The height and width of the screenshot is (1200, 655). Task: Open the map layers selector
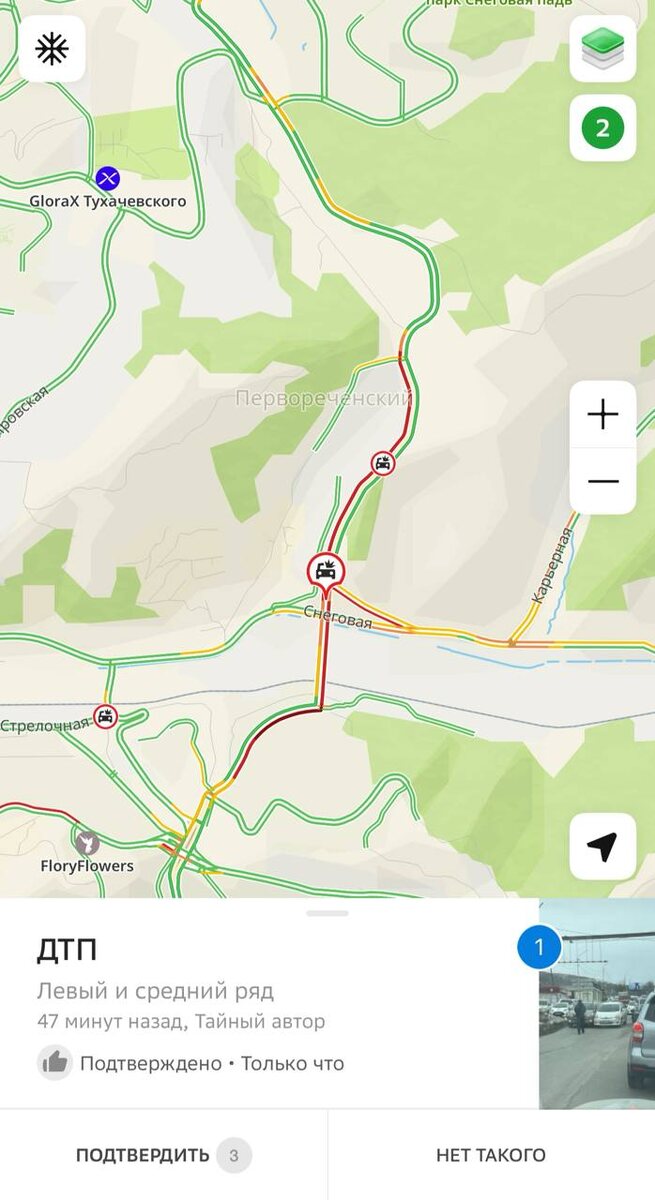point(602,49)
